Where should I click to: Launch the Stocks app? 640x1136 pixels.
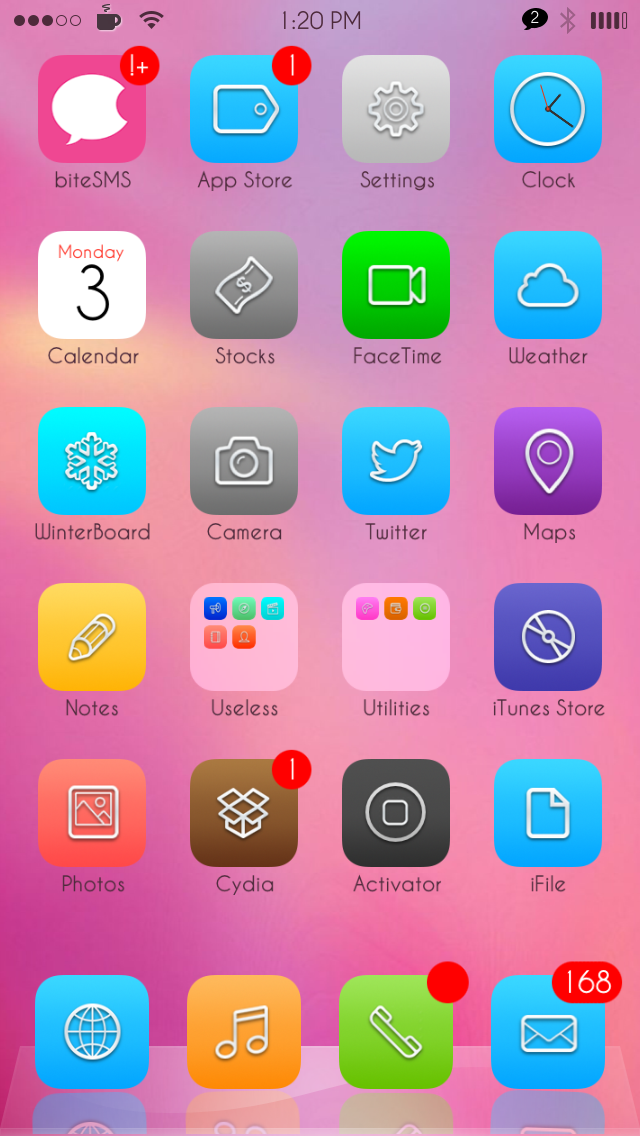244,285
